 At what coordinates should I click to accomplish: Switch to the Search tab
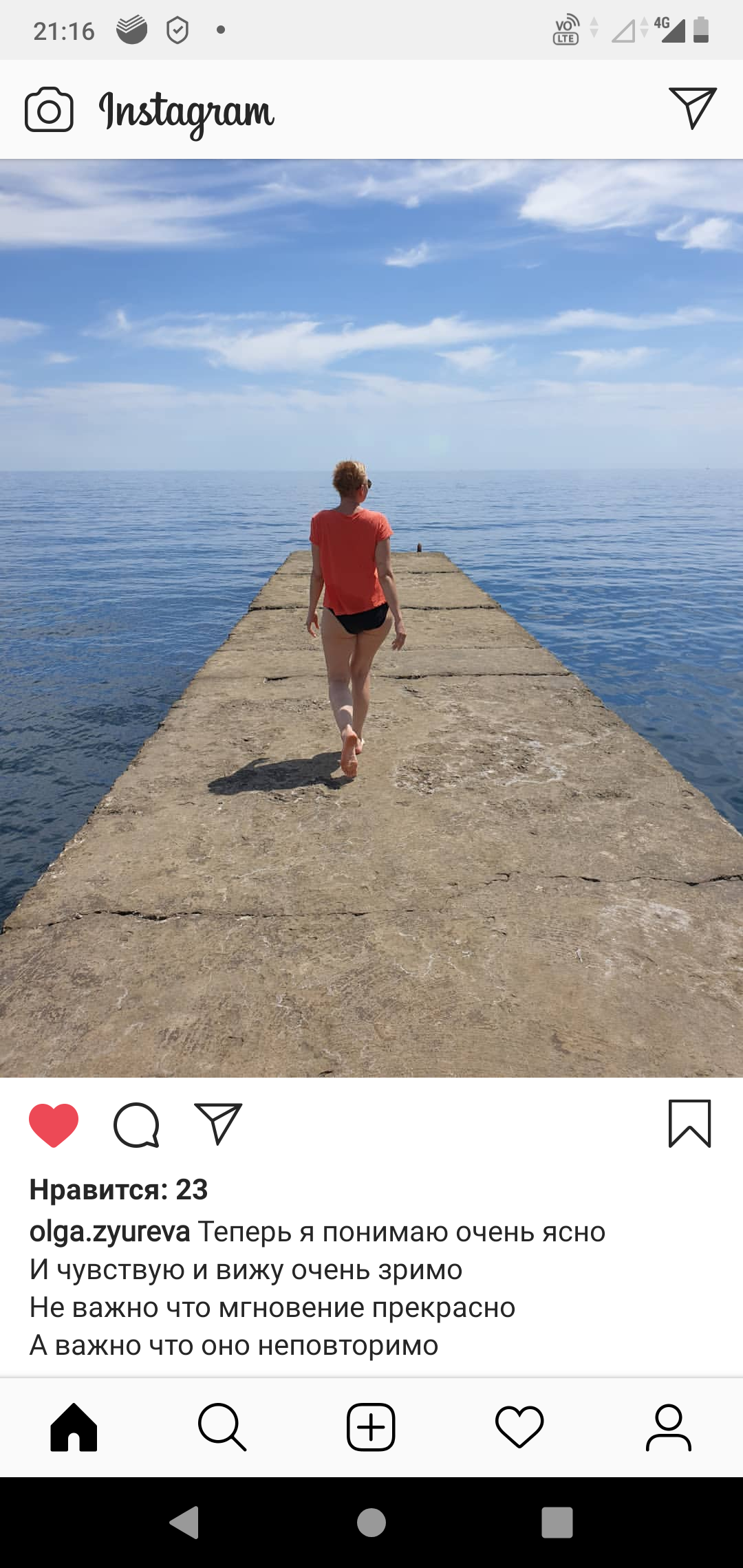(x=222, y=1427)
